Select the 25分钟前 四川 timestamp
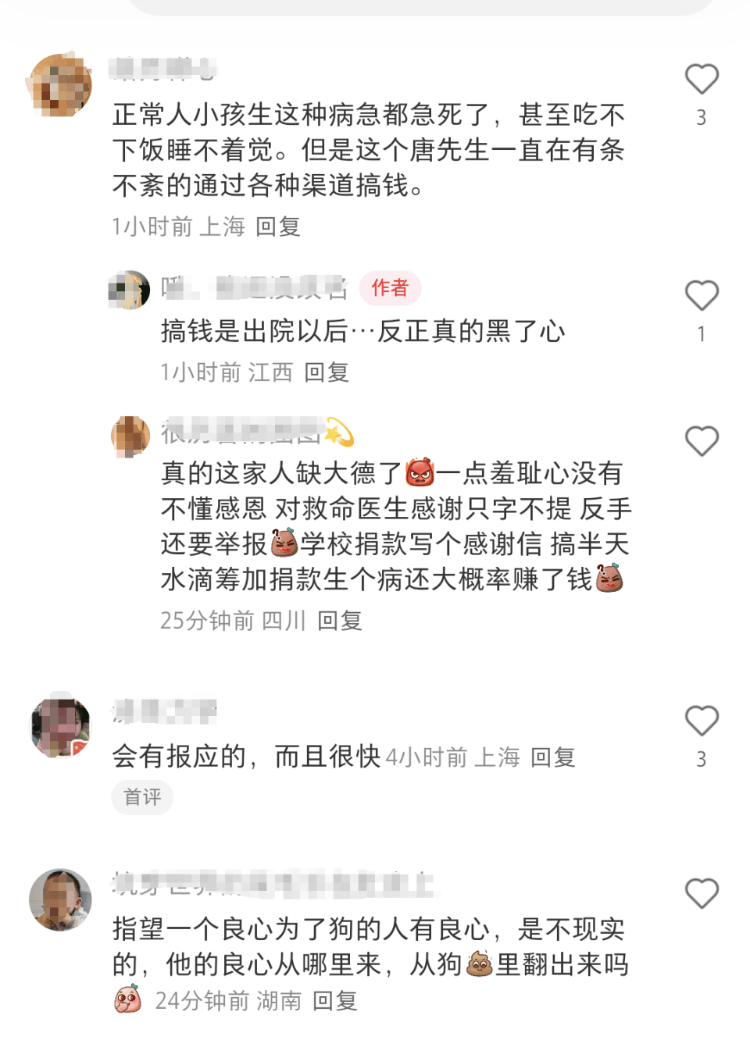750x1040 pixels. pyautogui.click(x=230, y=621)
